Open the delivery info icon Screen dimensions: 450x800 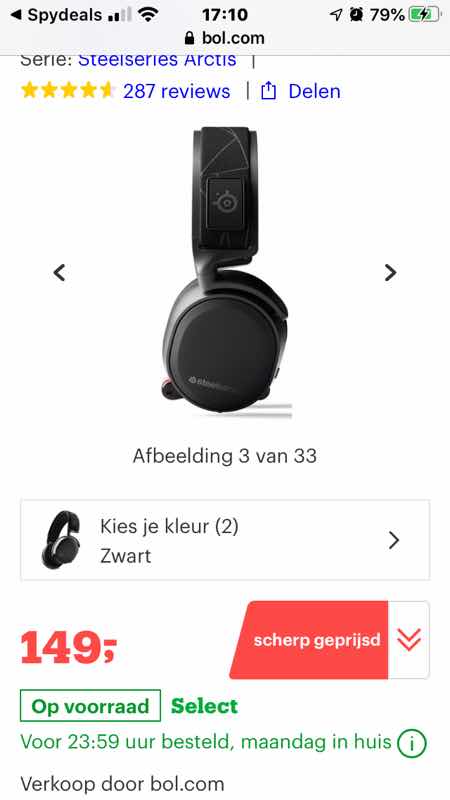(411, 742)
